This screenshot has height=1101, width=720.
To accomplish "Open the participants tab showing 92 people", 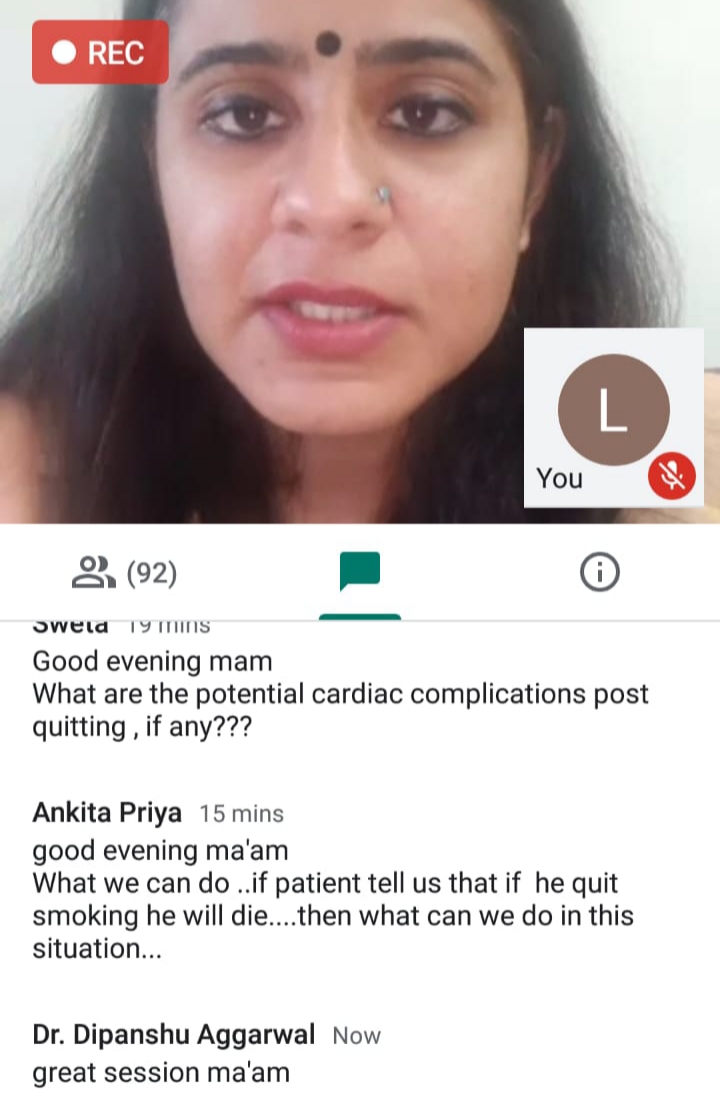I will [124, 573].
